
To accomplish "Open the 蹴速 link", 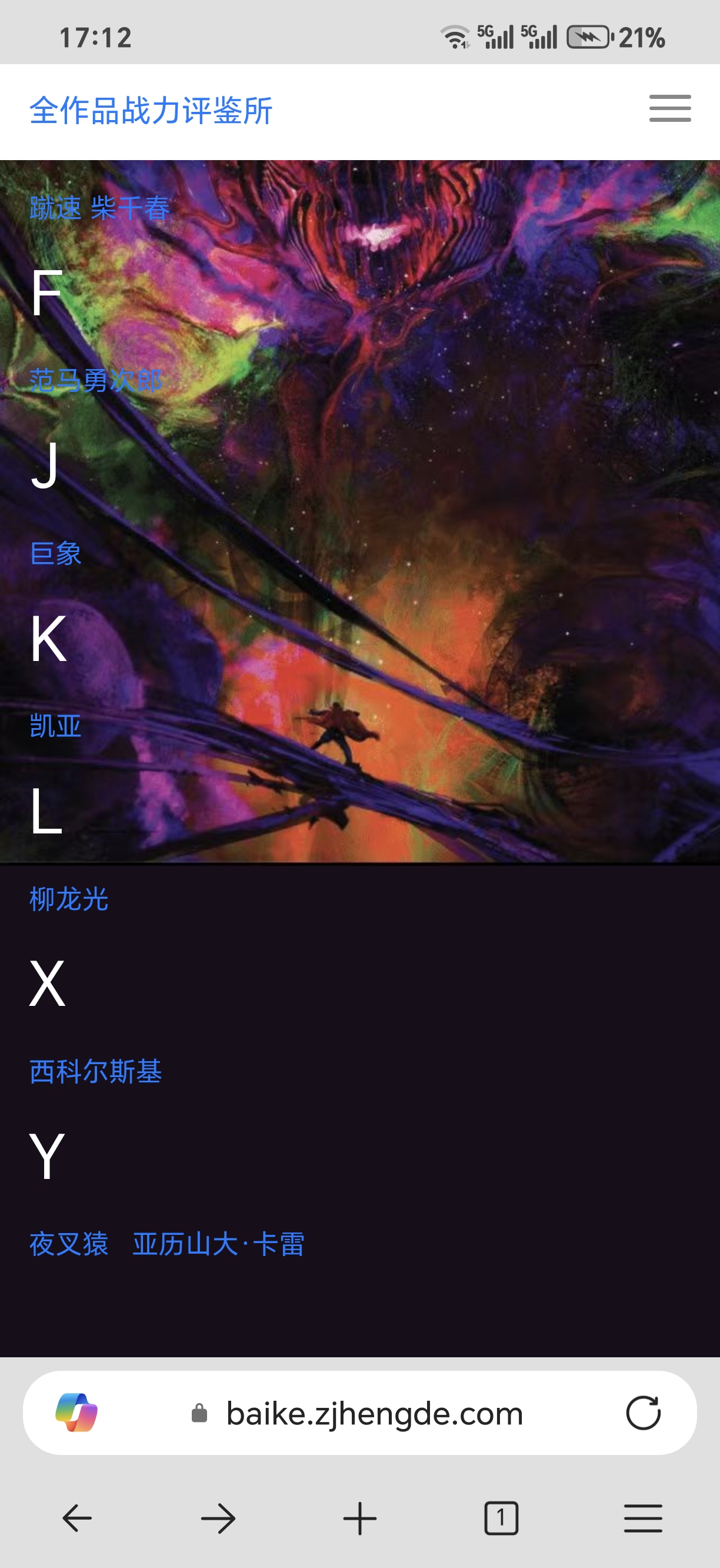I will click(x=55, y=208).
